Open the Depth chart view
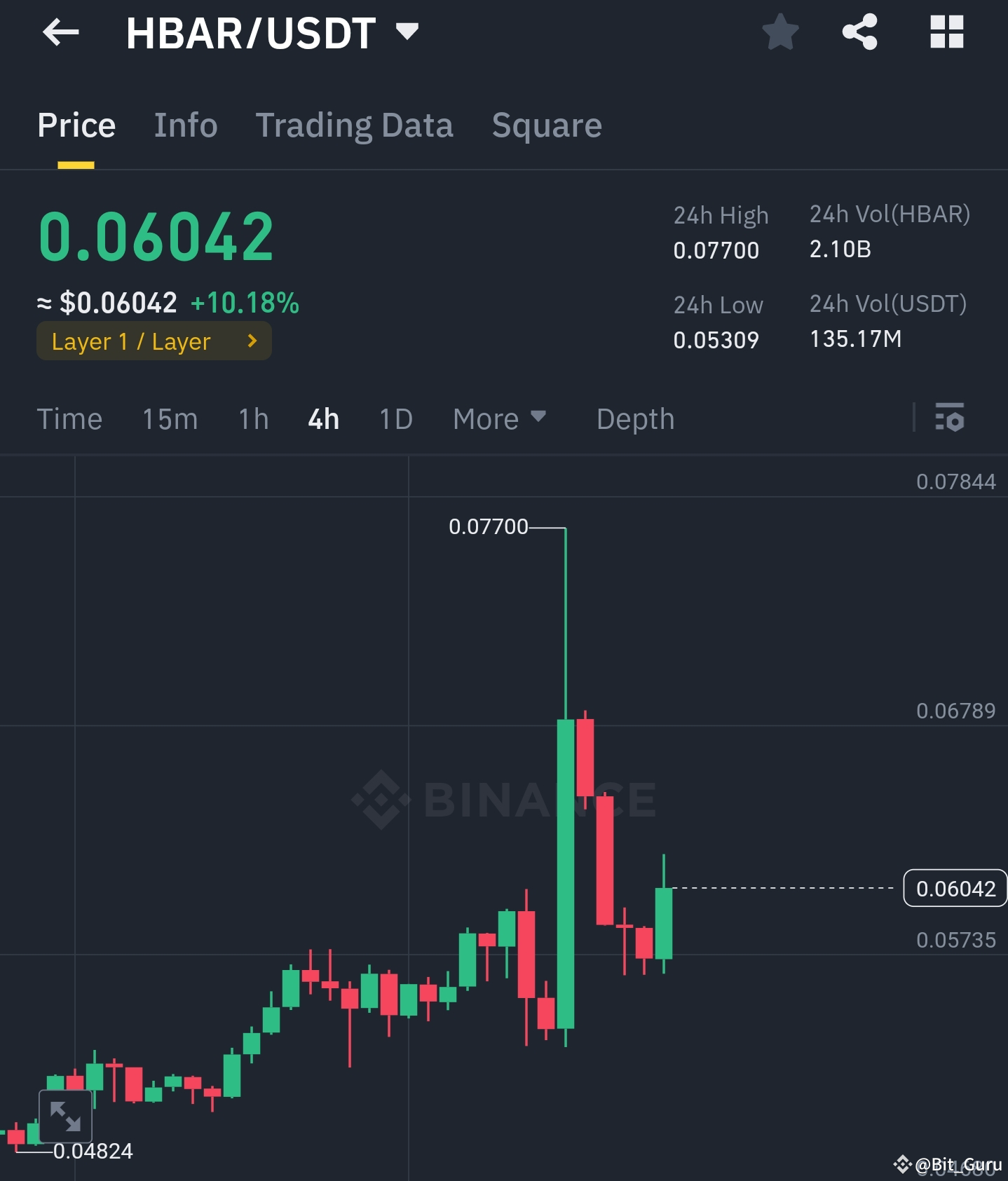Screen dimensions: 1008x1181 [634, 418]
